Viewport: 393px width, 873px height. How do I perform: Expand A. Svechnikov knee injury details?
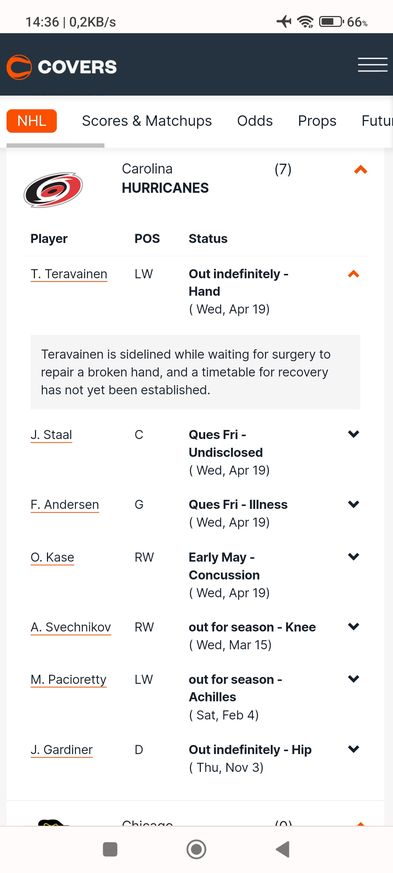(x=353, y=627)
